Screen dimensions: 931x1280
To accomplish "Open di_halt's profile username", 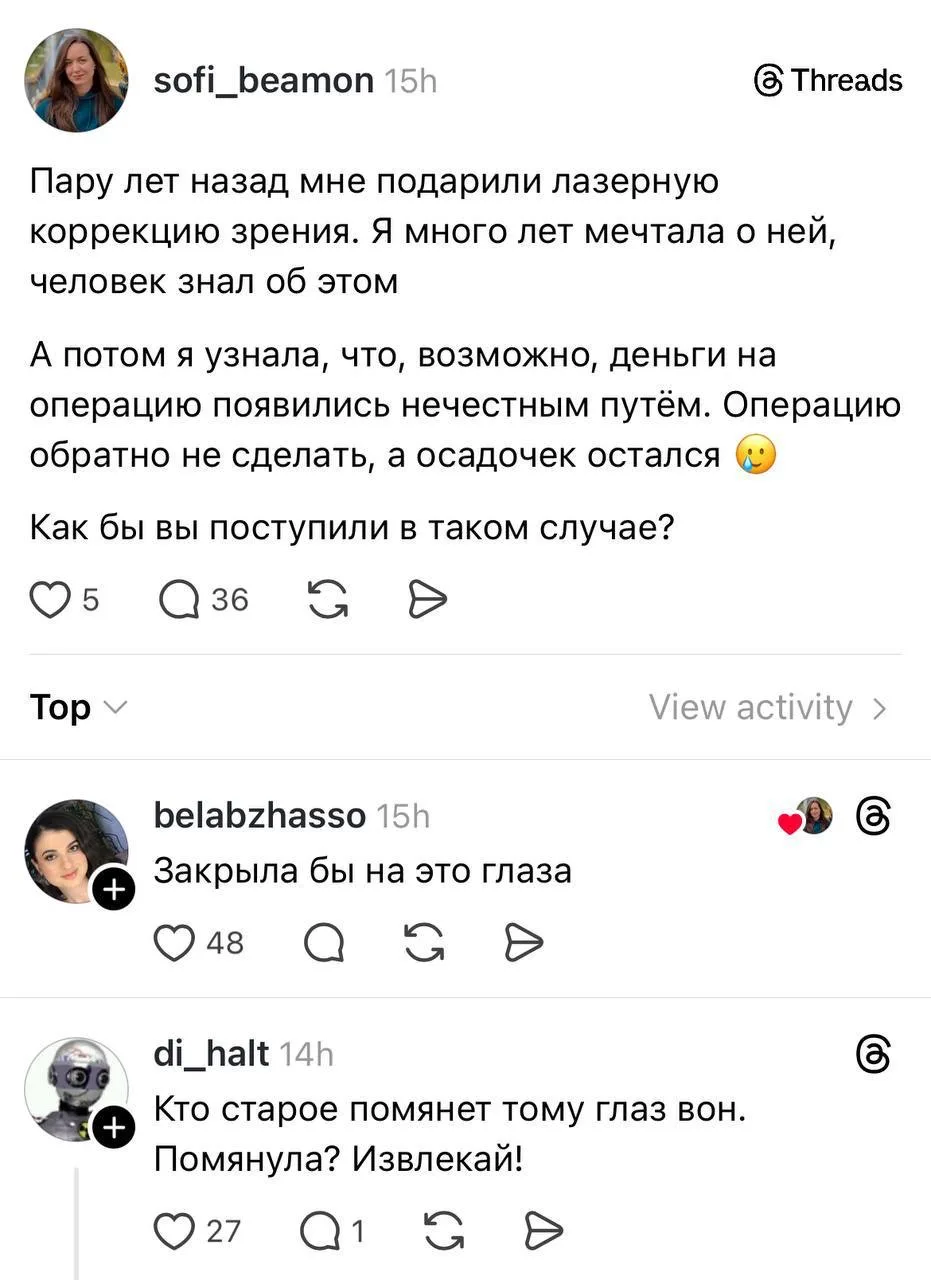I will click(x=211, y=1053).
